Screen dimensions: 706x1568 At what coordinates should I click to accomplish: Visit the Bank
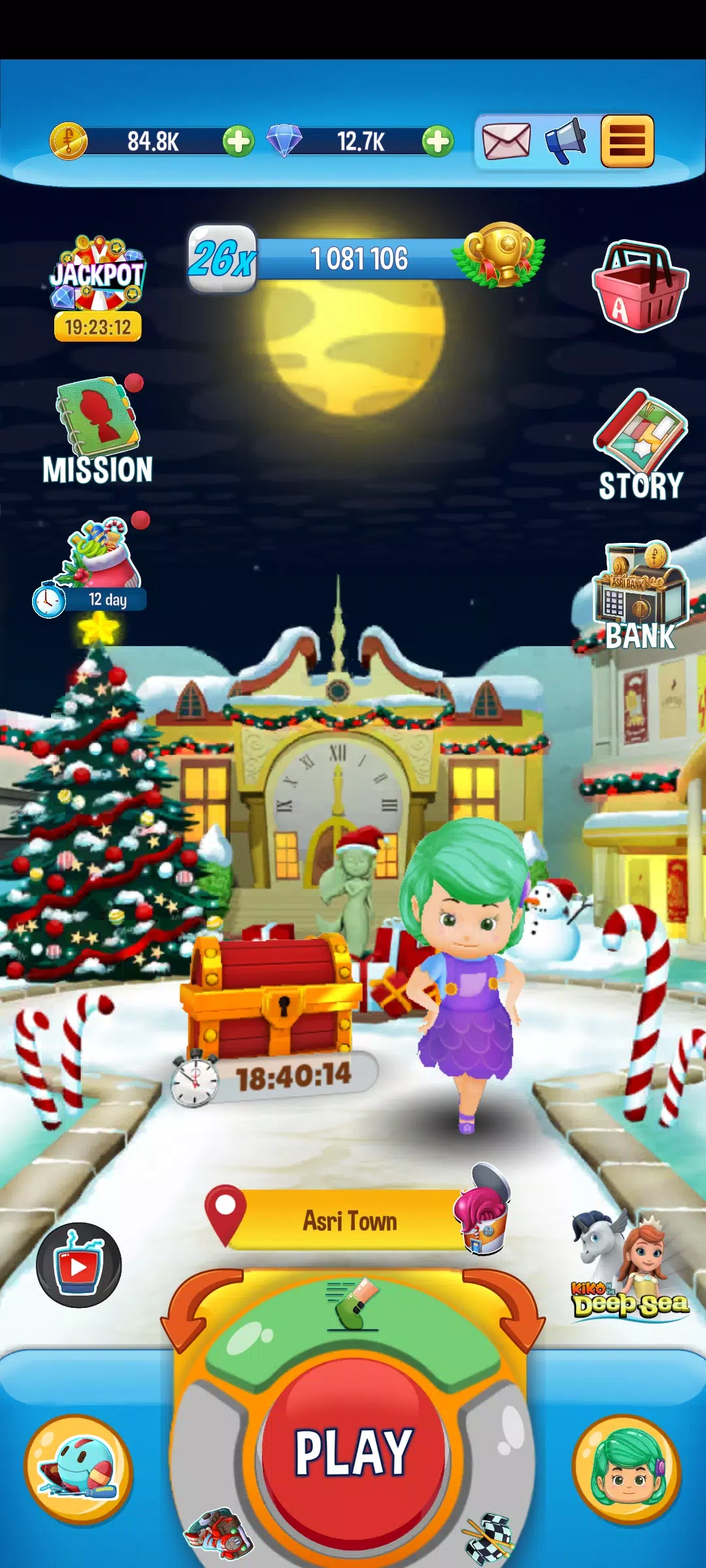click(x=639, y=596)
